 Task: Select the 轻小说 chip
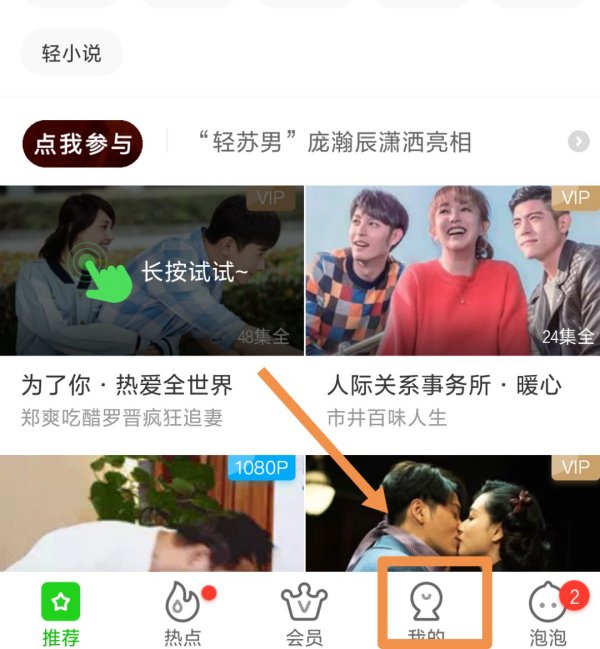[72, 53]
